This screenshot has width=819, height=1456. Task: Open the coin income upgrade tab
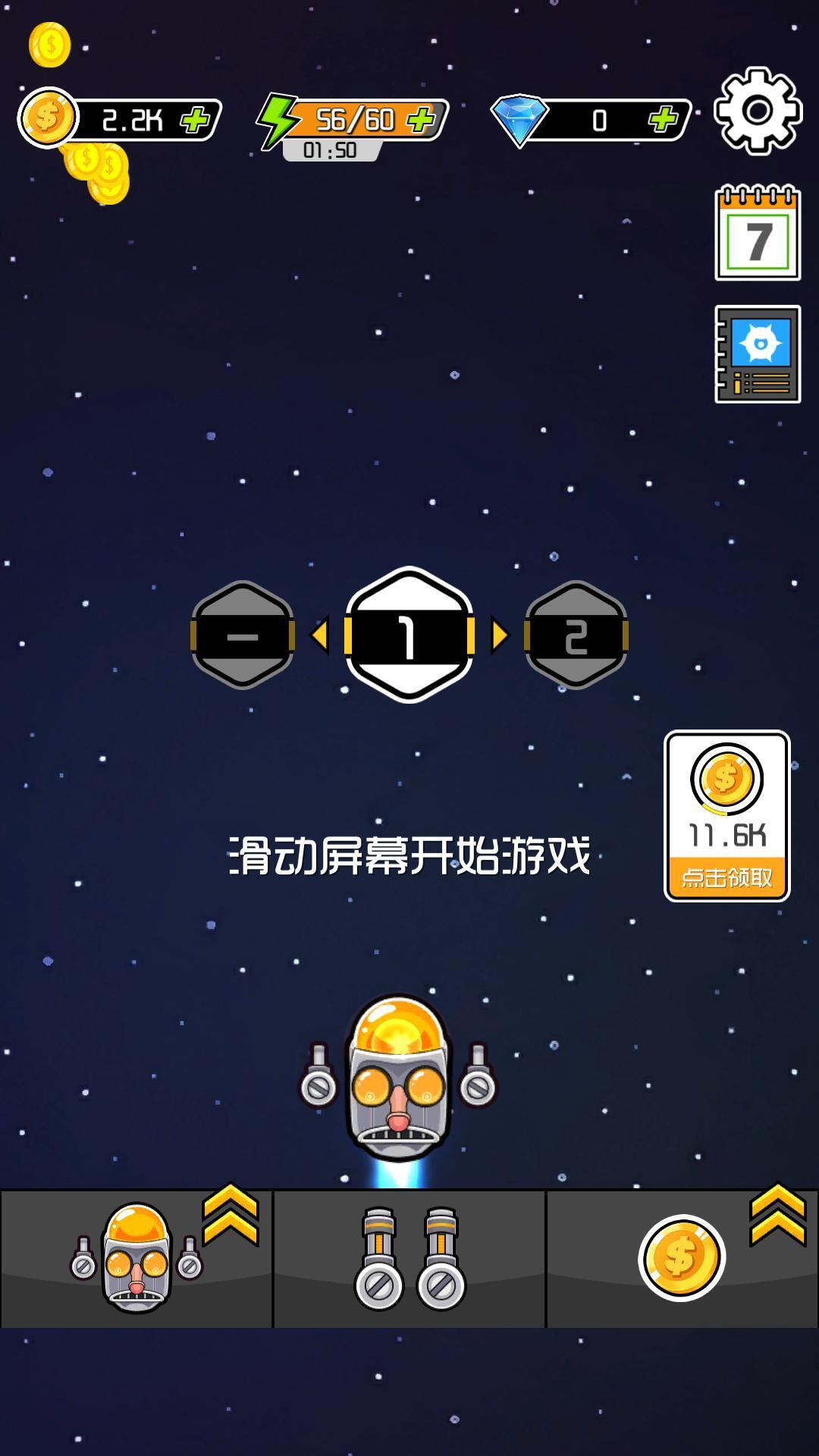(x=682, y=1259)
